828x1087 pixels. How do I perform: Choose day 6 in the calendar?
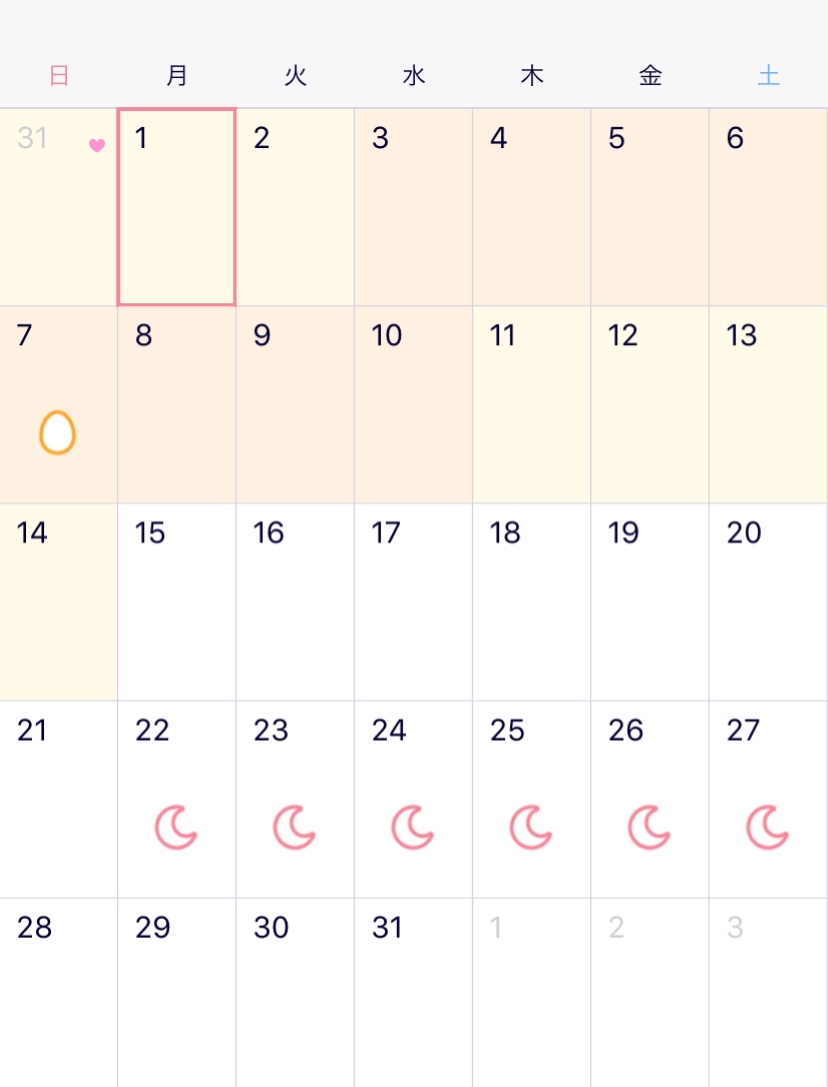point(768,207)
